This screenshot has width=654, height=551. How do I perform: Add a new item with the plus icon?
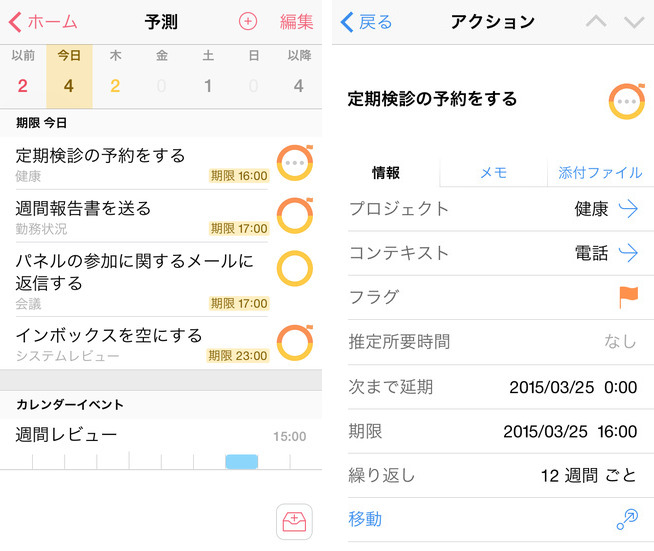[x=248, y=21]
